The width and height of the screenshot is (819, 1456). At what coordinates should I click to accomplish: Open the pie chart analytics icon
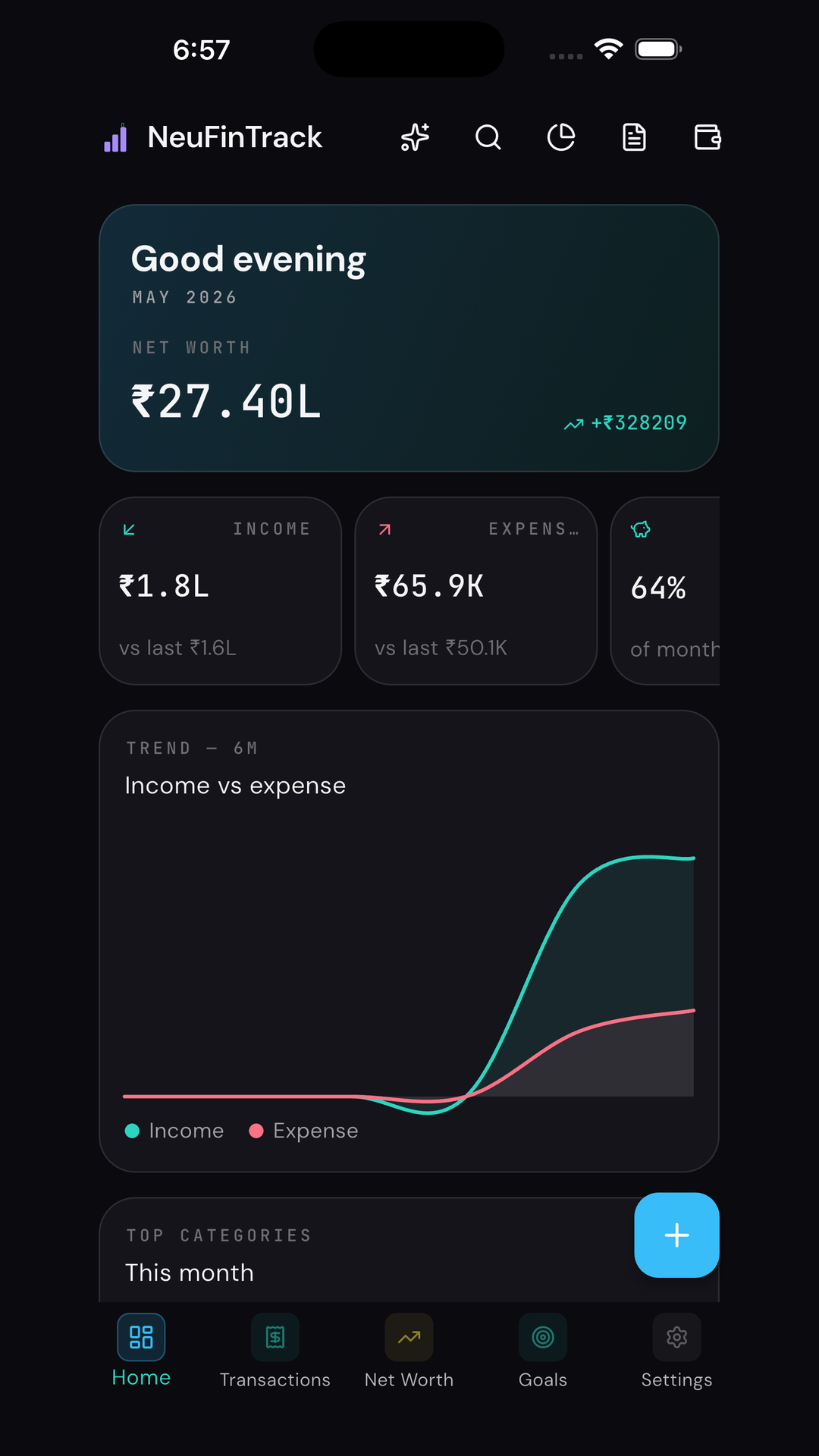(561, 137)
